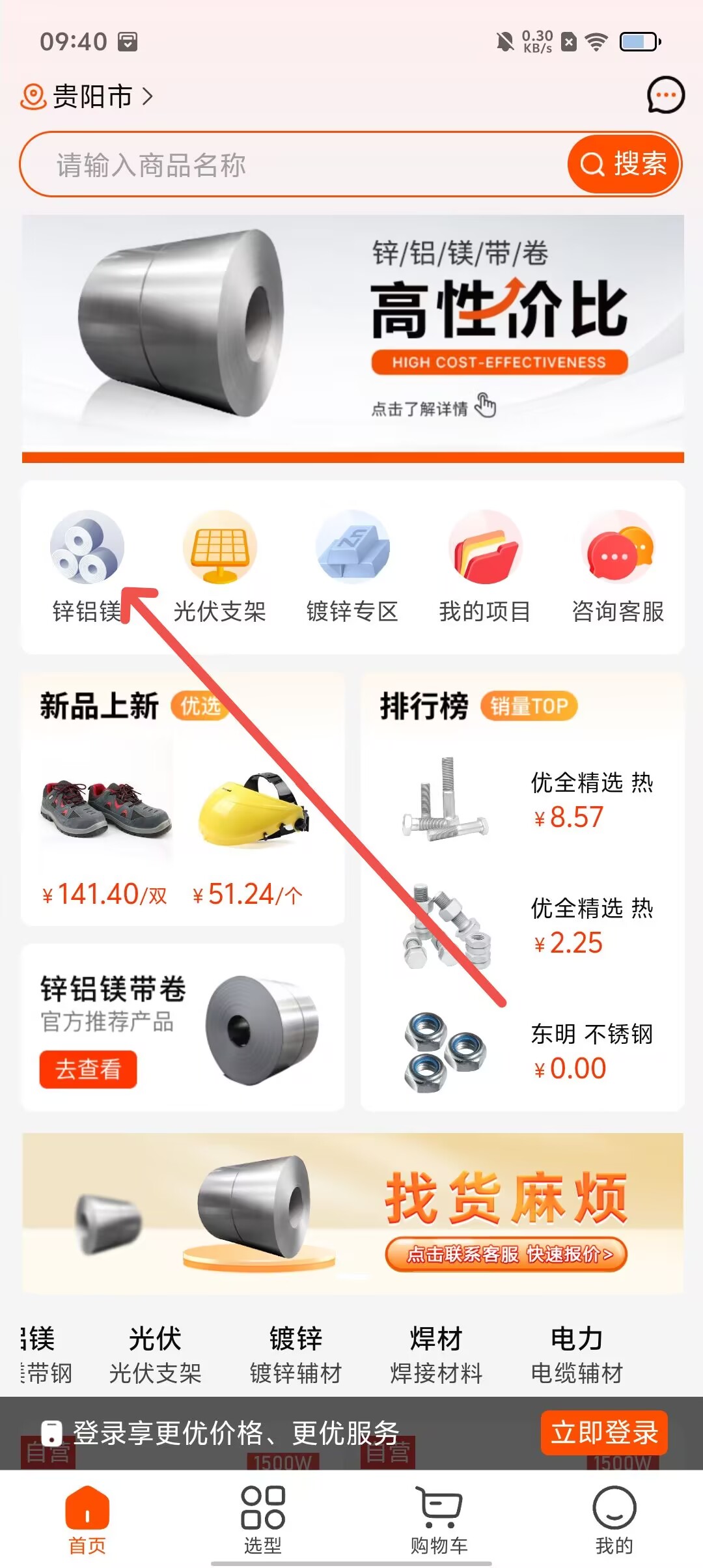Tap 立即登录 to sign in
Image resolution: width=703 pixels, height=1568 pixels.
coord(604,1433)
